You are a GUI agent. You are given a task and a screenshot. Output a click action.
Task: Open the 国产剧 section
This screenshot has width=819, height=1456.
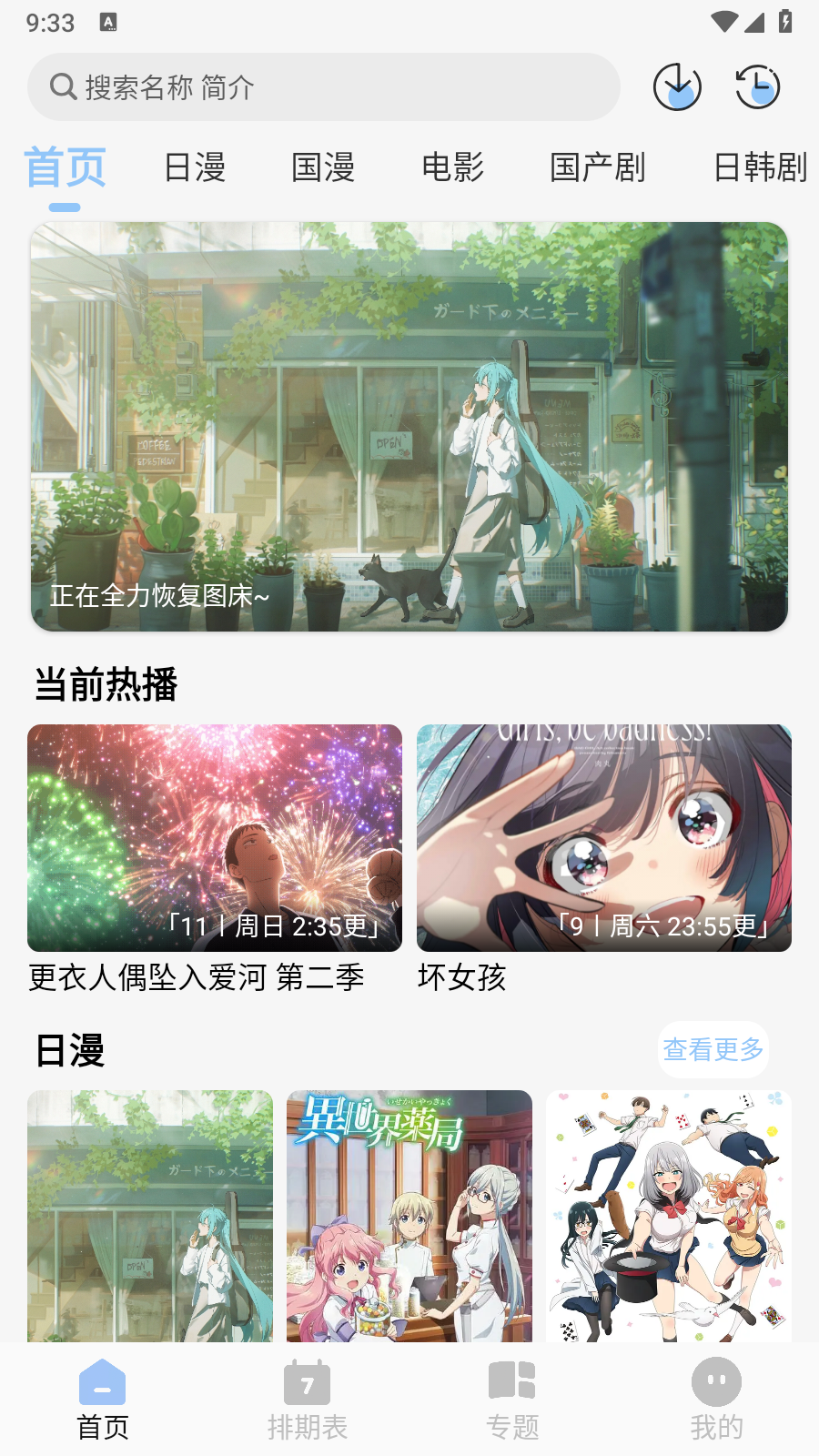pos(596,168)
